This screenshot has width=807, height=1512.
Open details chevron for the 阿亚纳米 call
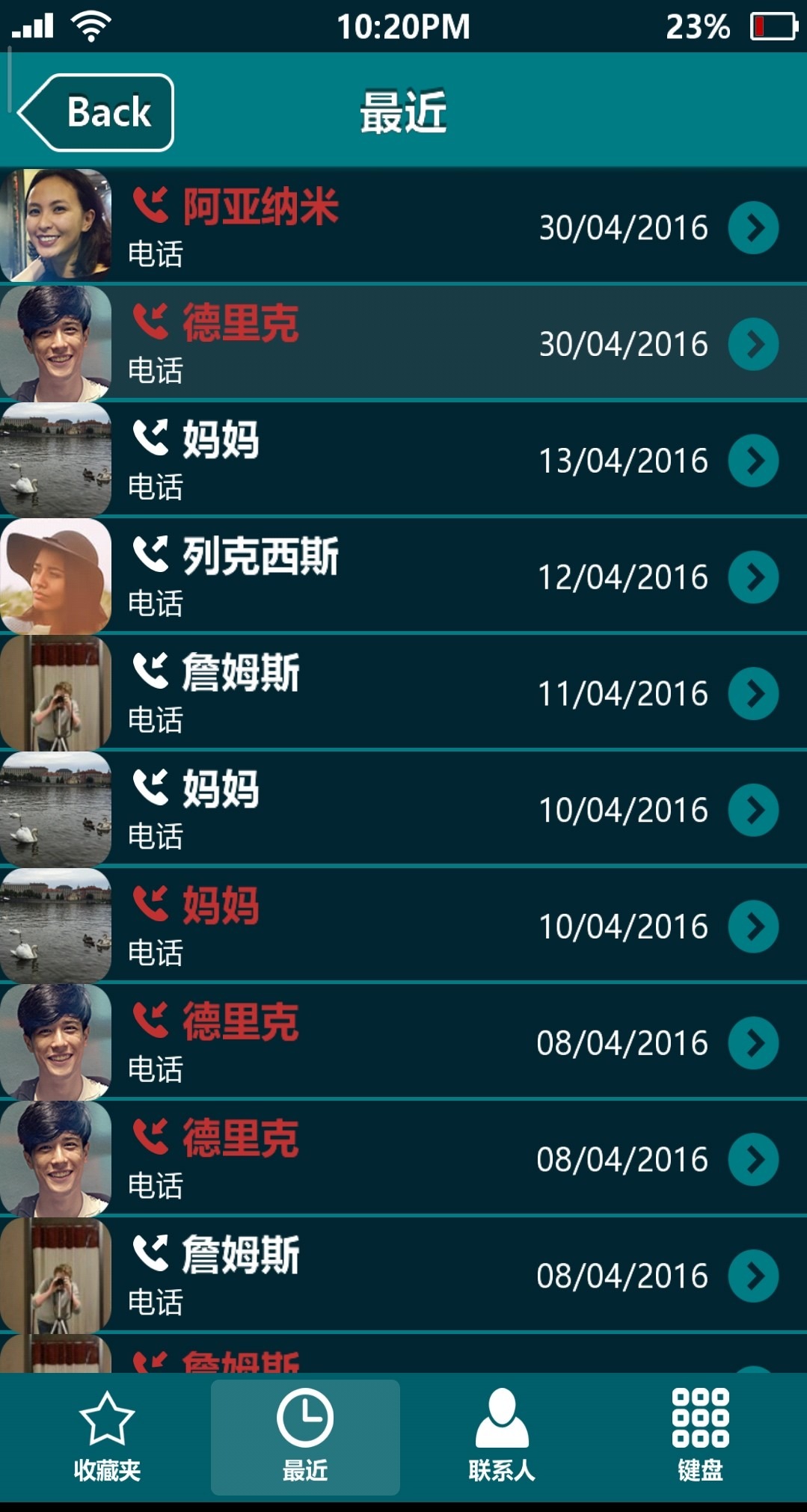click(x=753, y=228)
